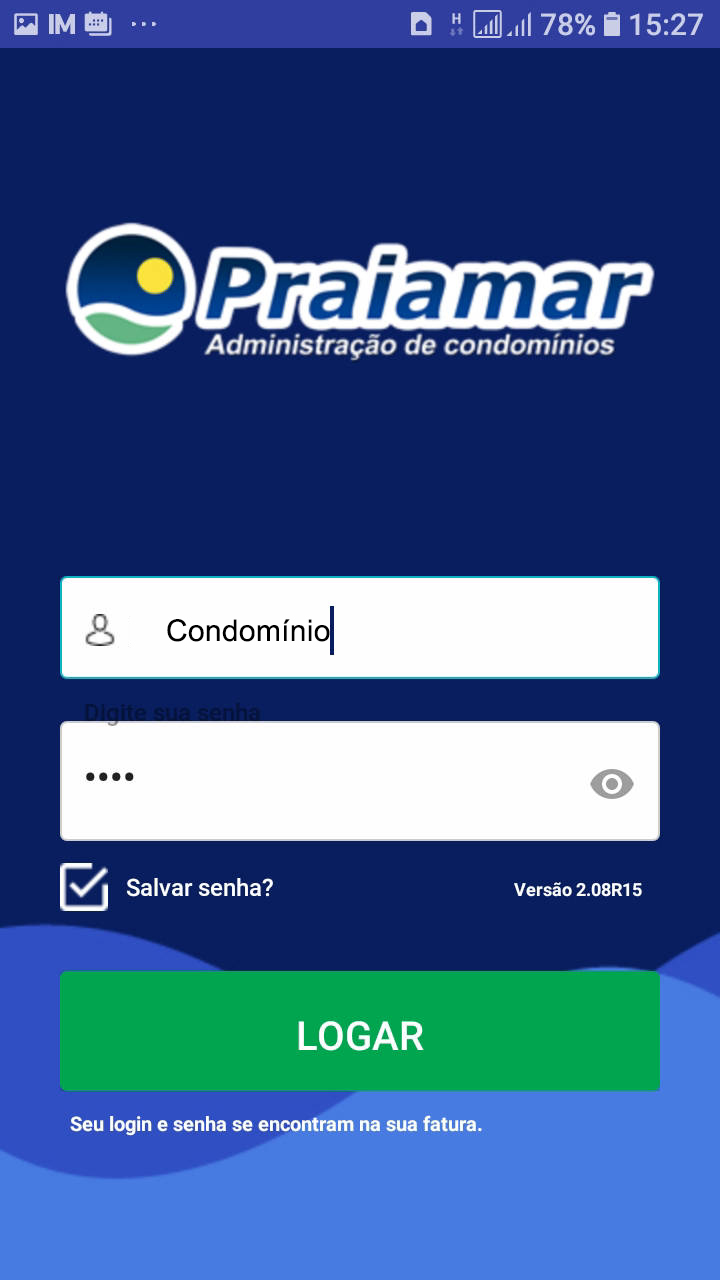
Task: Tap the green LOGAR button
Action: [360, 1031]
